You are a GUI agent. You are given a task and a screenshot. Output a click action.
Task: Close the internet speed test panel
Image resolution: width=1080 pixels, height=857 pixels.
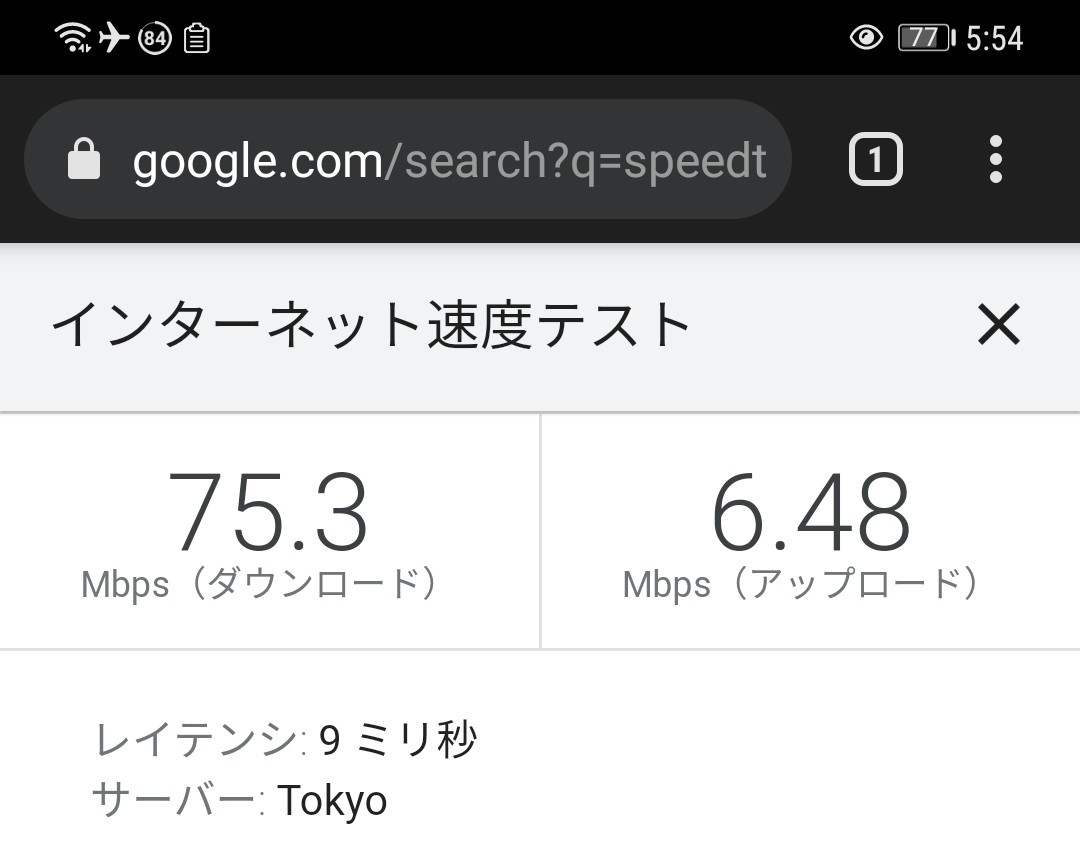click(x=998, y=325)
